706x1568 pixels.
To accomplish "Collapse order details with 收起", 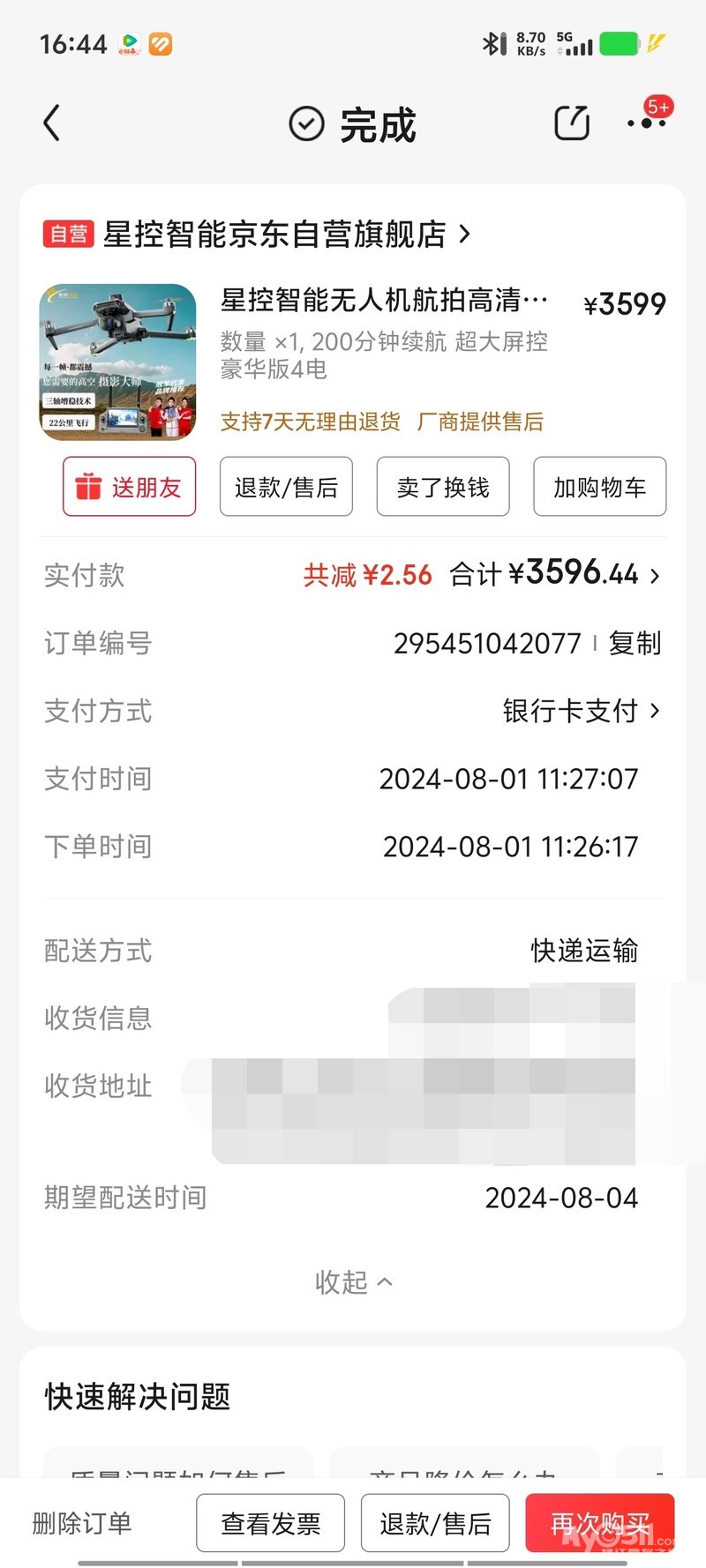I will pyautogui.click(x=353, y=1281).
